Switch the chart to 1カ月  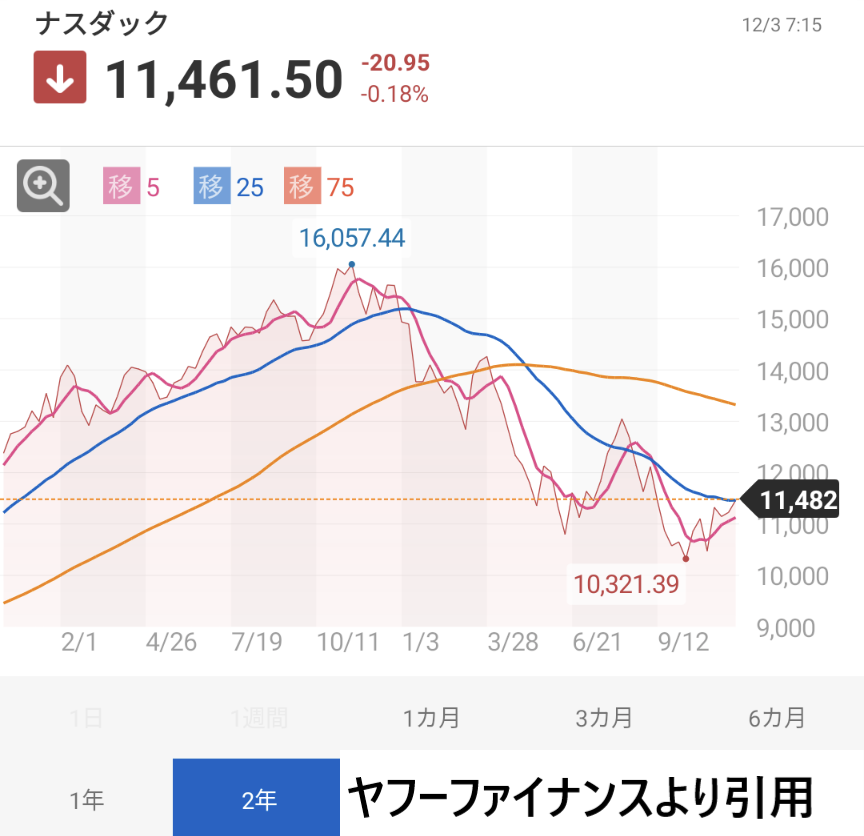point(431,718)
